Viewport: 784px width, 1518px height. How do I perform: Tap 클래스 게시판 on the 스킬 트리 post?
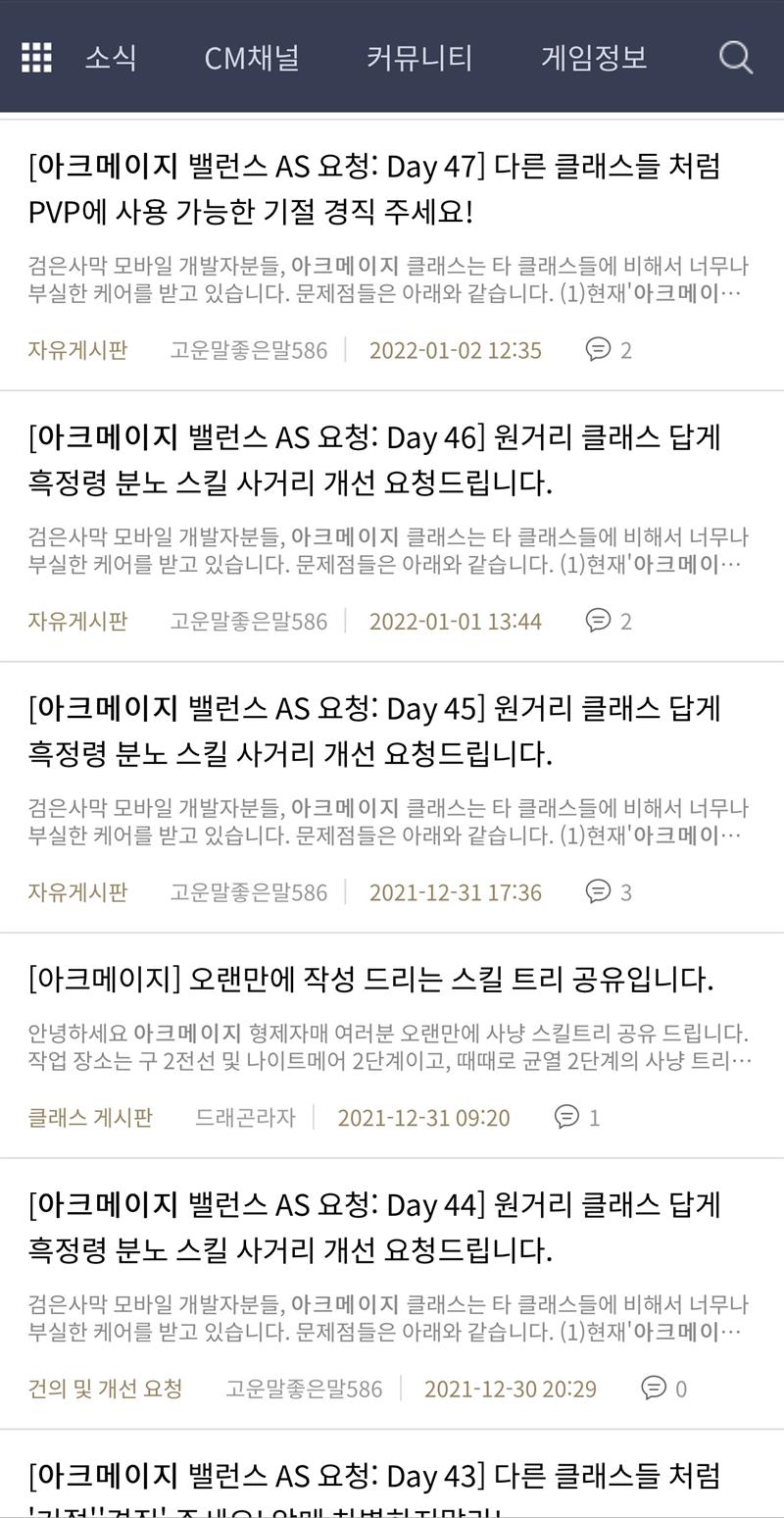pyautogui.click(x=90, y=1117)
